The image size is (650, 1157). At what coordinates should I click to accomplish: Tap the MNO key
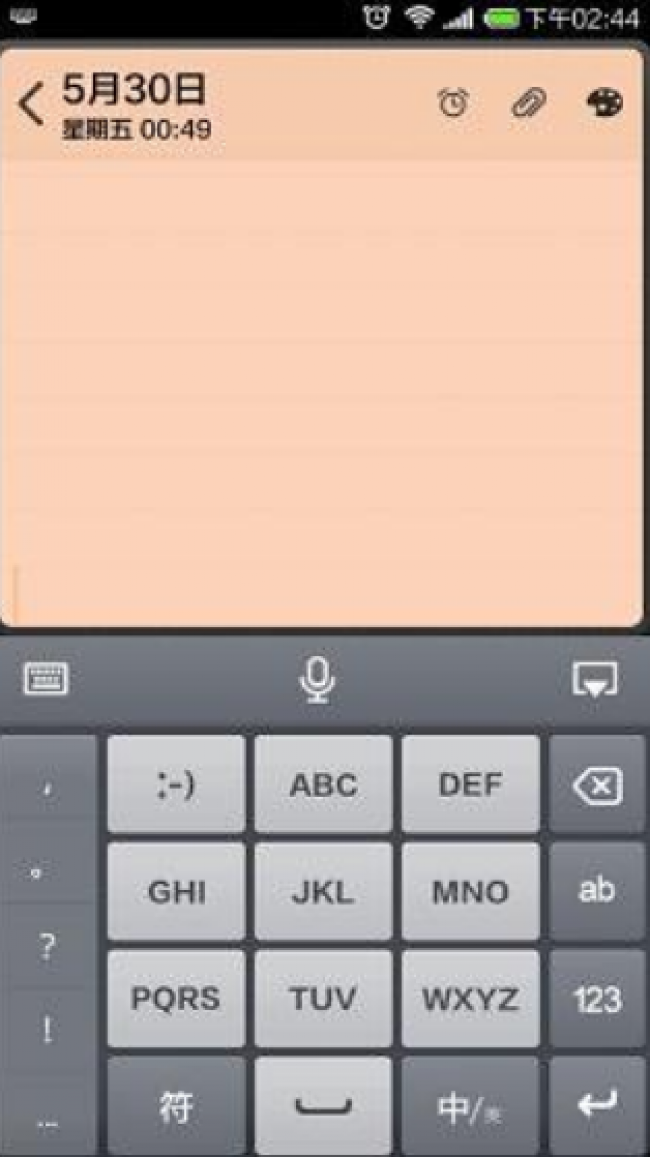pyautogui.click(x=471, y=891)
